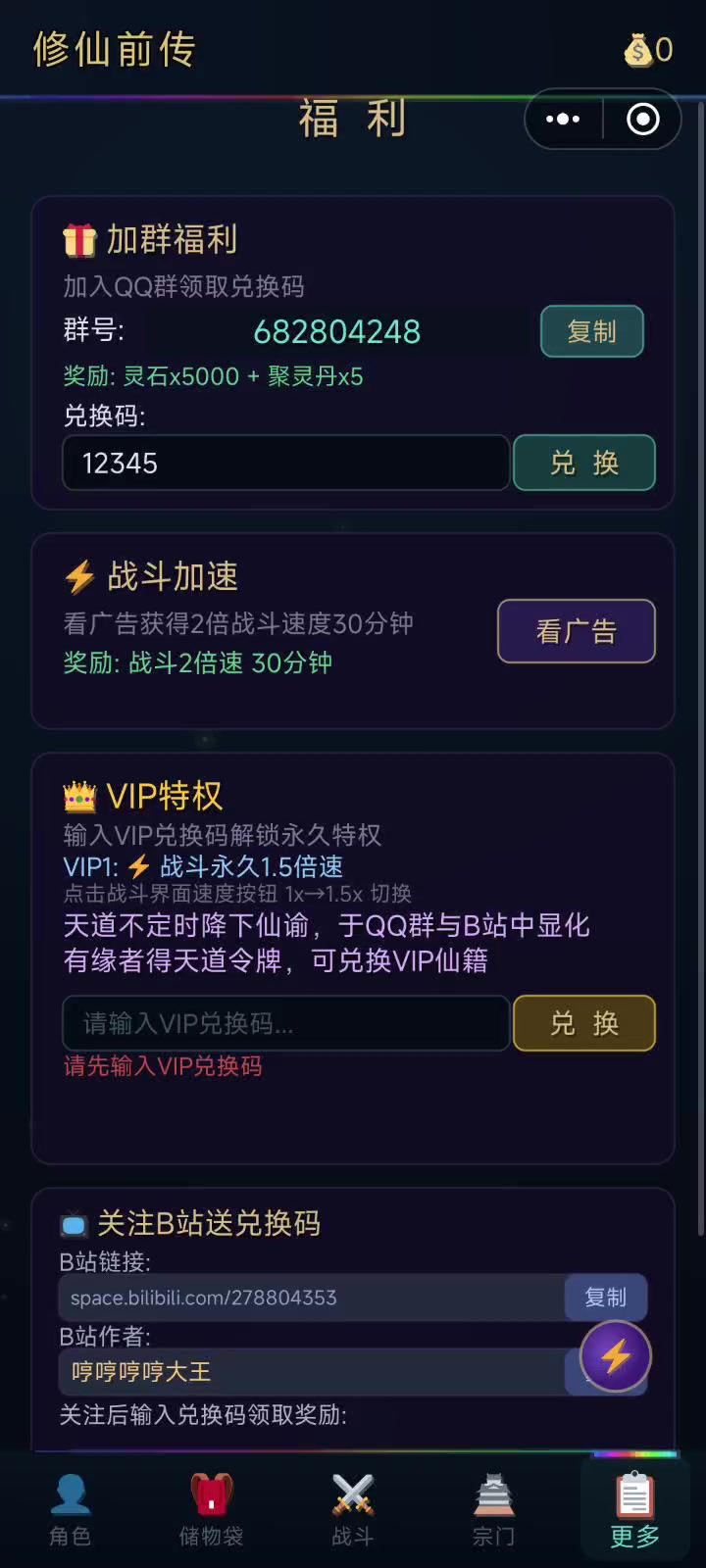Redeem the VIP code with 兑换

583,1023
